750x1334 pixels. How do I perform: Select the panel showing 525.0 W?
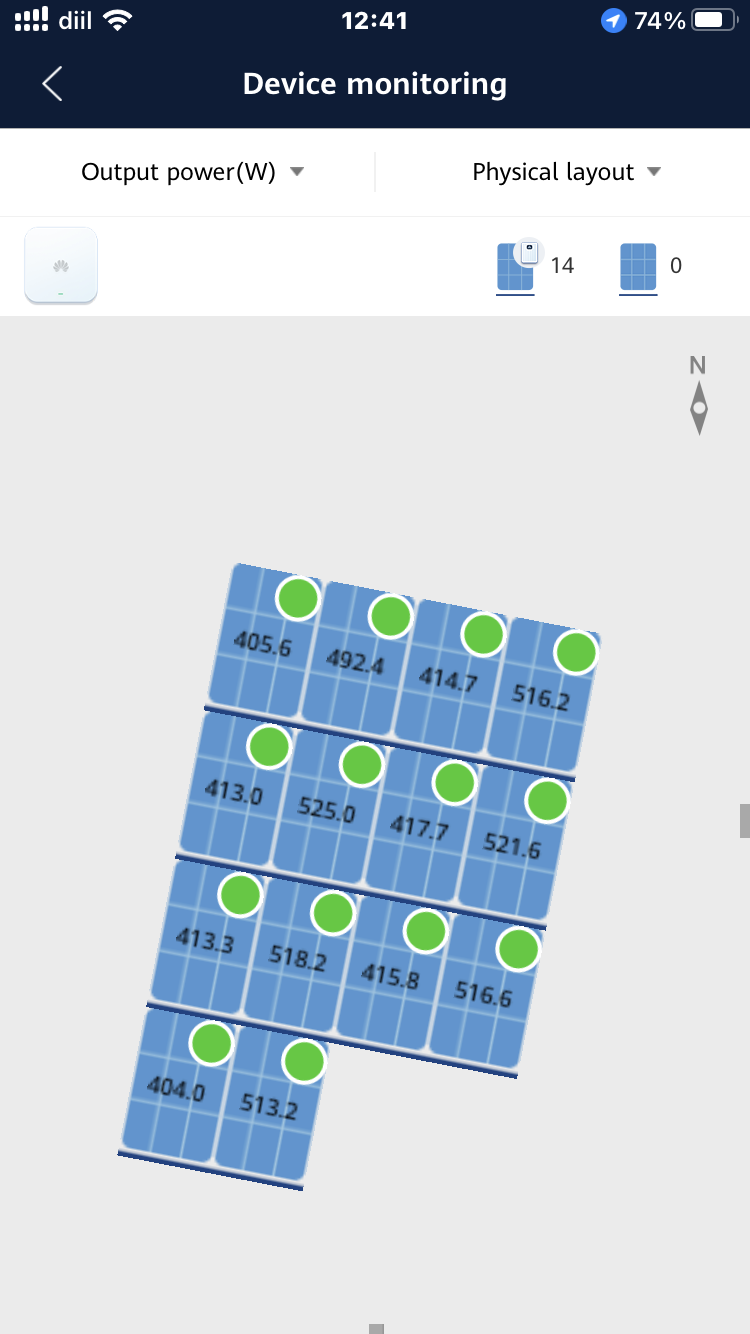[326, 810]
